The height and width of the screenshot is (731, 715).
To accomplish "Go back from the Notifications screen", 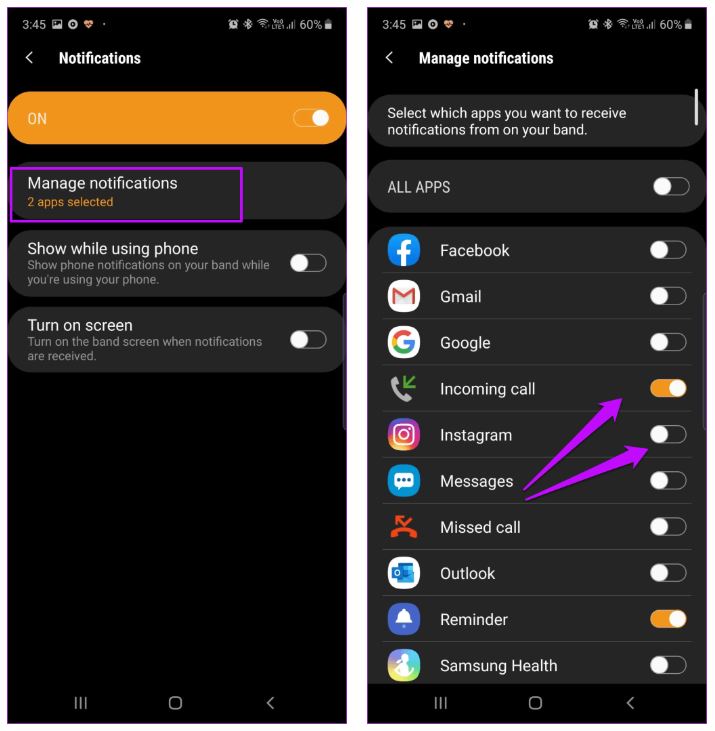I will (x=29, y=58).
